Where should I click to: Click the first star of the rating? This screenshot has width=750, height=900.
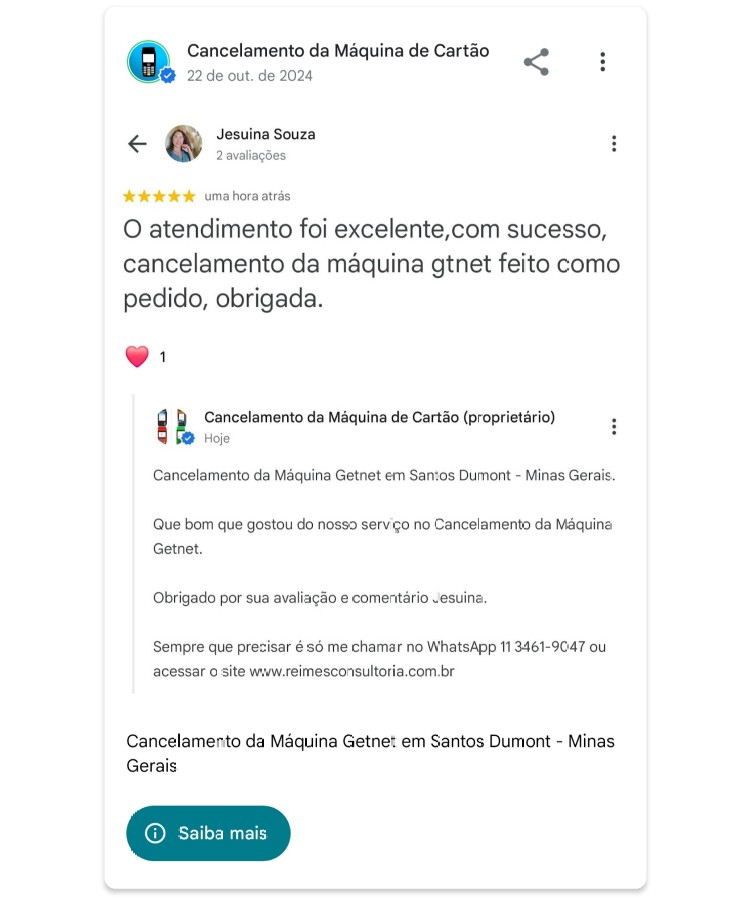pyautogui.click(x=127, y=196)
